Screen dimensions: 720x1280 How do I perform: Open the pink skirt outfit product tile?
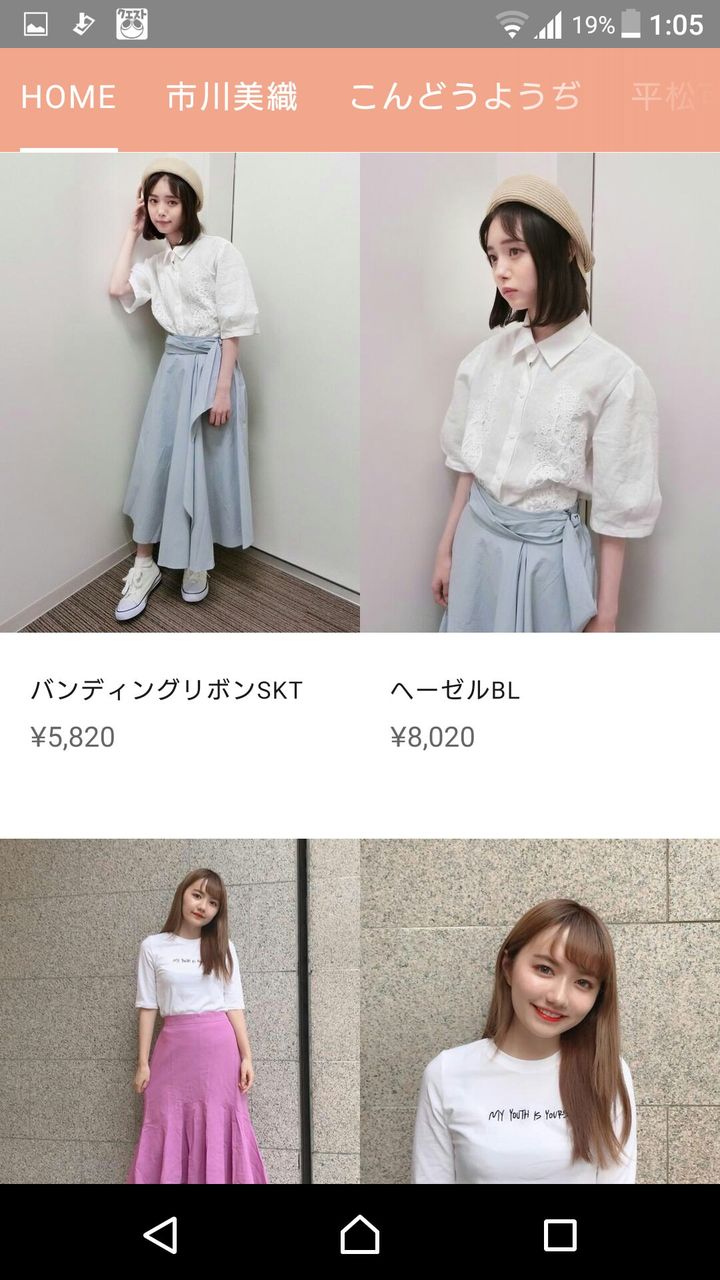coord(180,1011)
